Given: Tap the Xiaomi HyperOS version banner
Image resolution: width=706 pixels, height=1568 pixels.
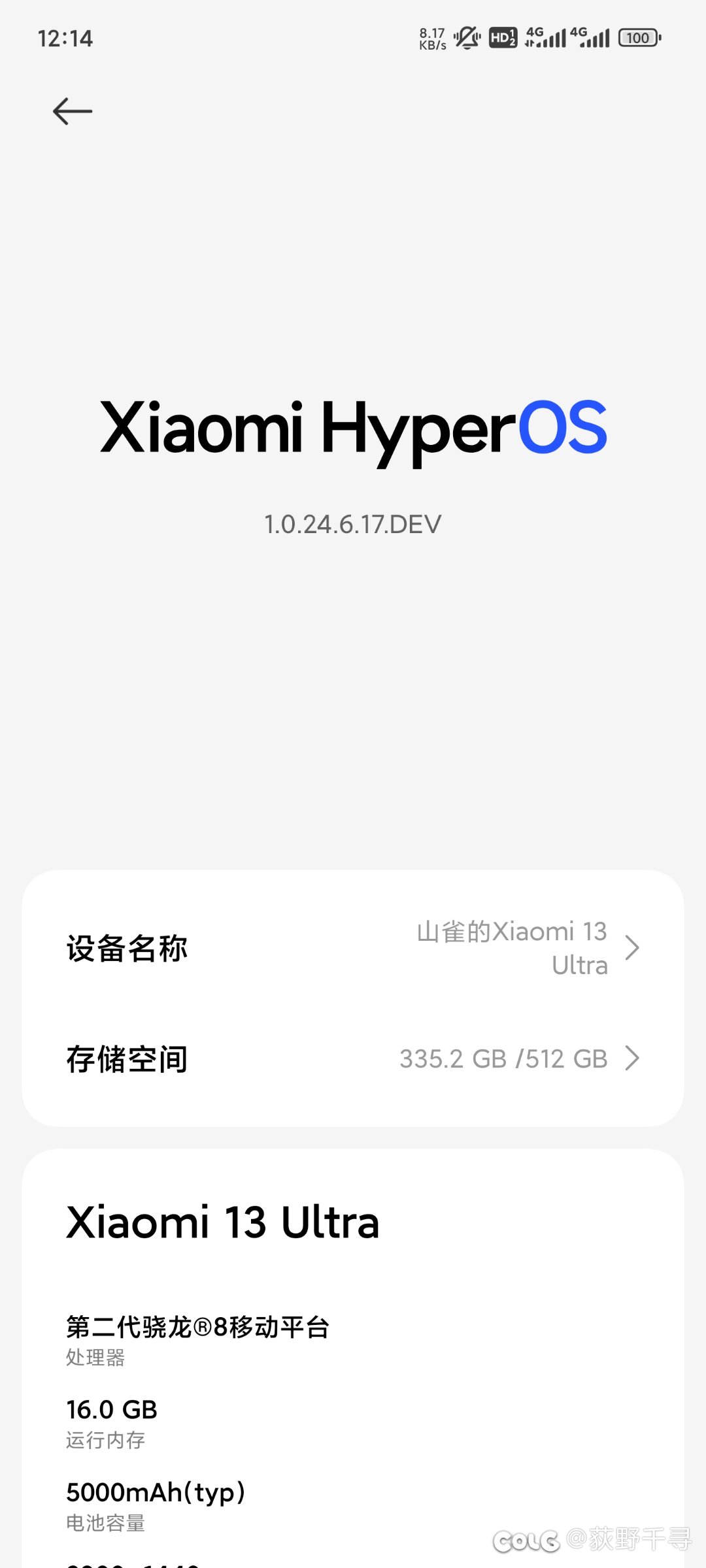Looking at the screenshot, I should (353, 465).
